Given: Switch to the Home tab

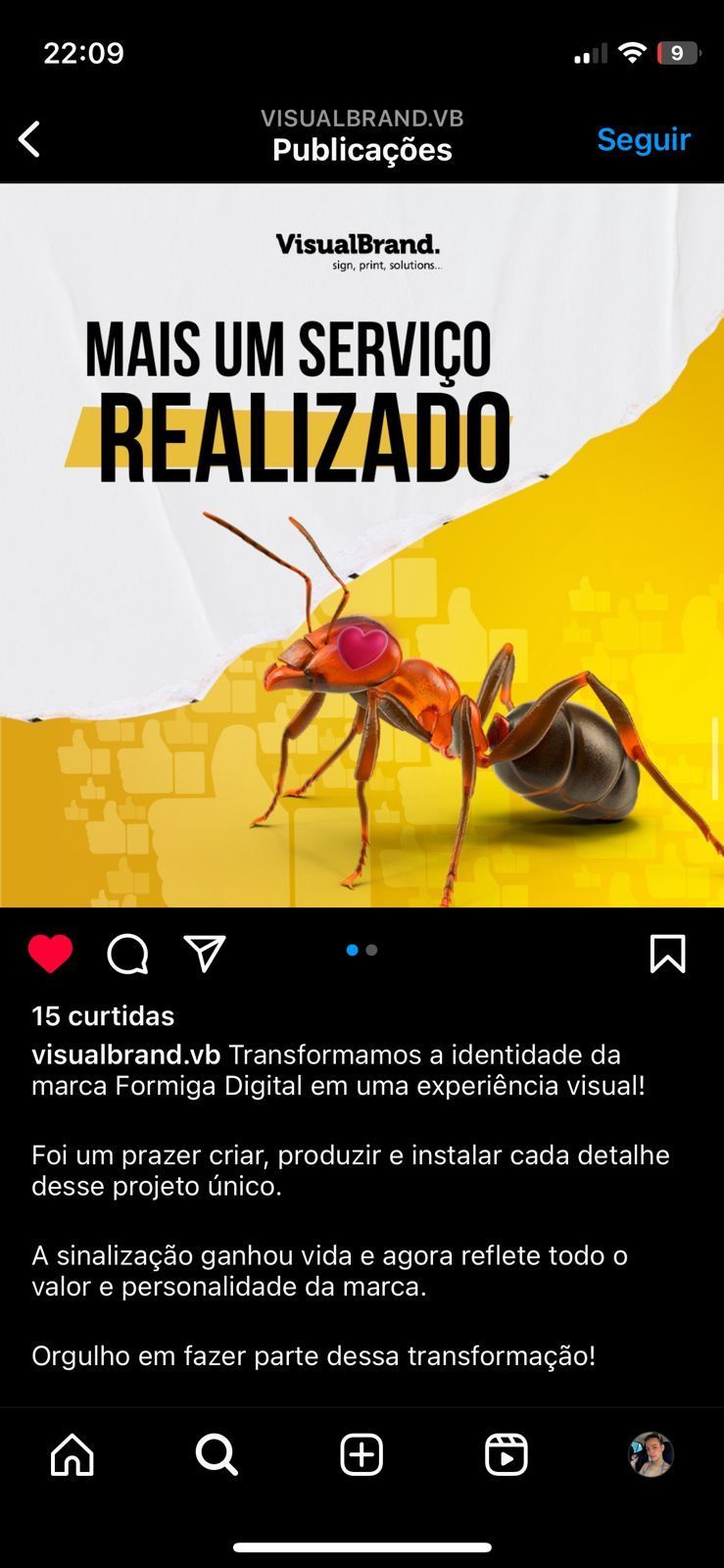Looking at the screenshot, I should click(72, 1454).
